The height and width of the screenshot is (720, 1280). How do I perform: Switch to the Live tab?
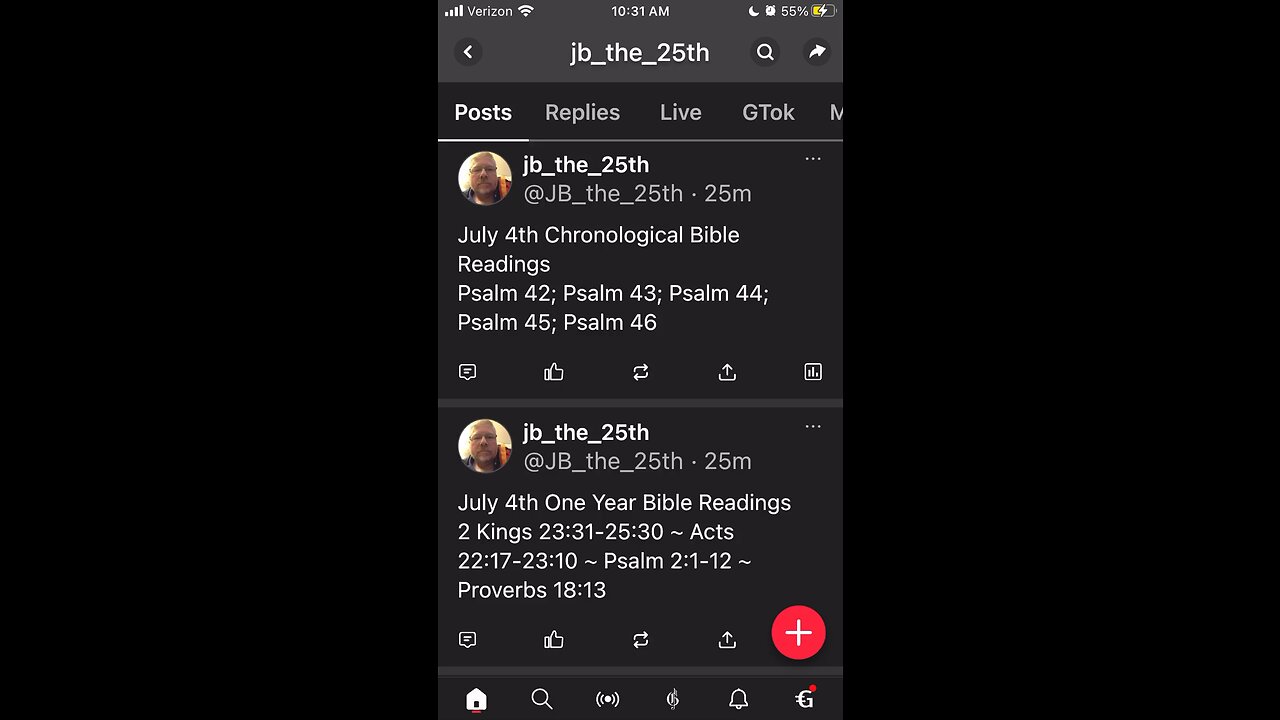[x=680, y=113]
